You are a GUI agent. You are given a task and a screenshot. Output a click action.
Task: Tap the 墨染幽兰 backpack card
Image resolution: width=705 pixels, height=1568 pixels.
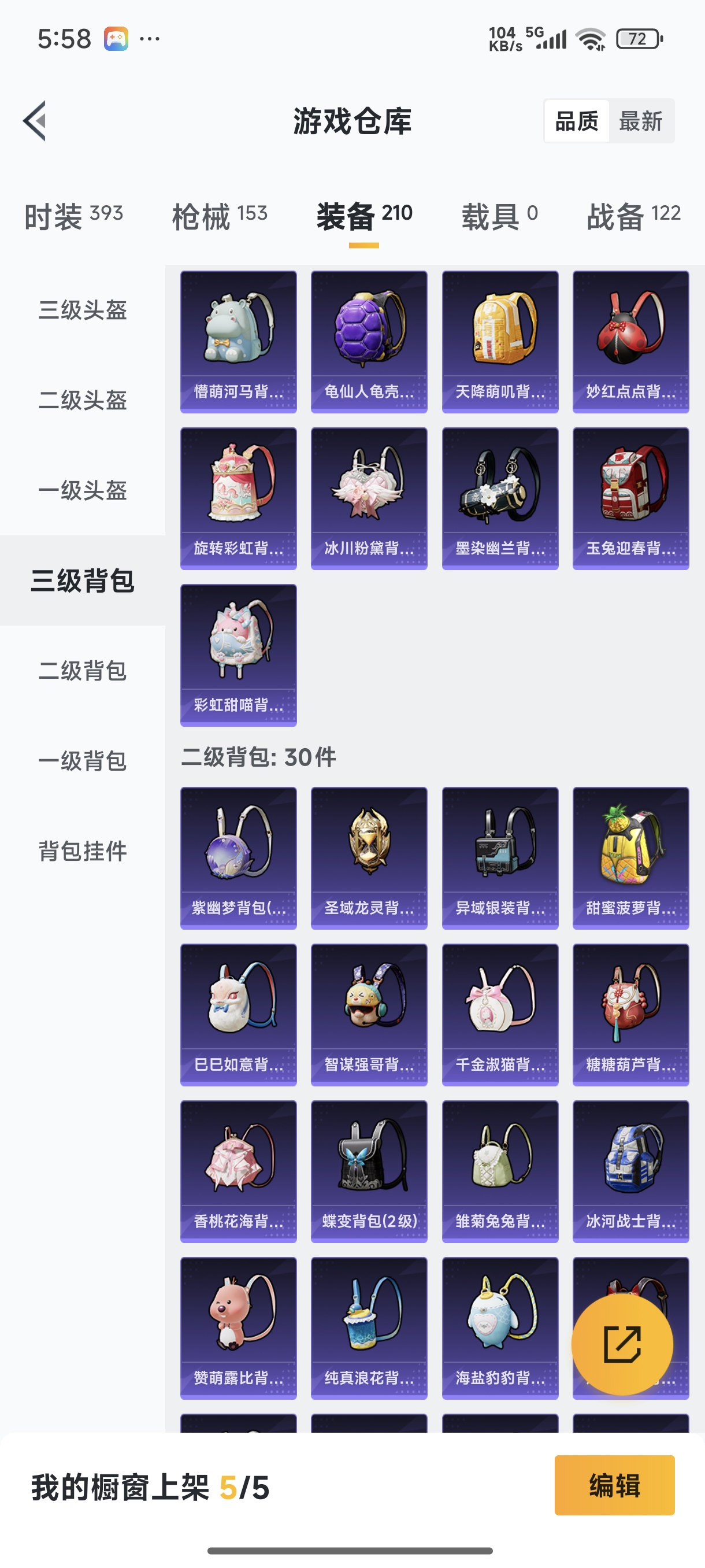500,498
